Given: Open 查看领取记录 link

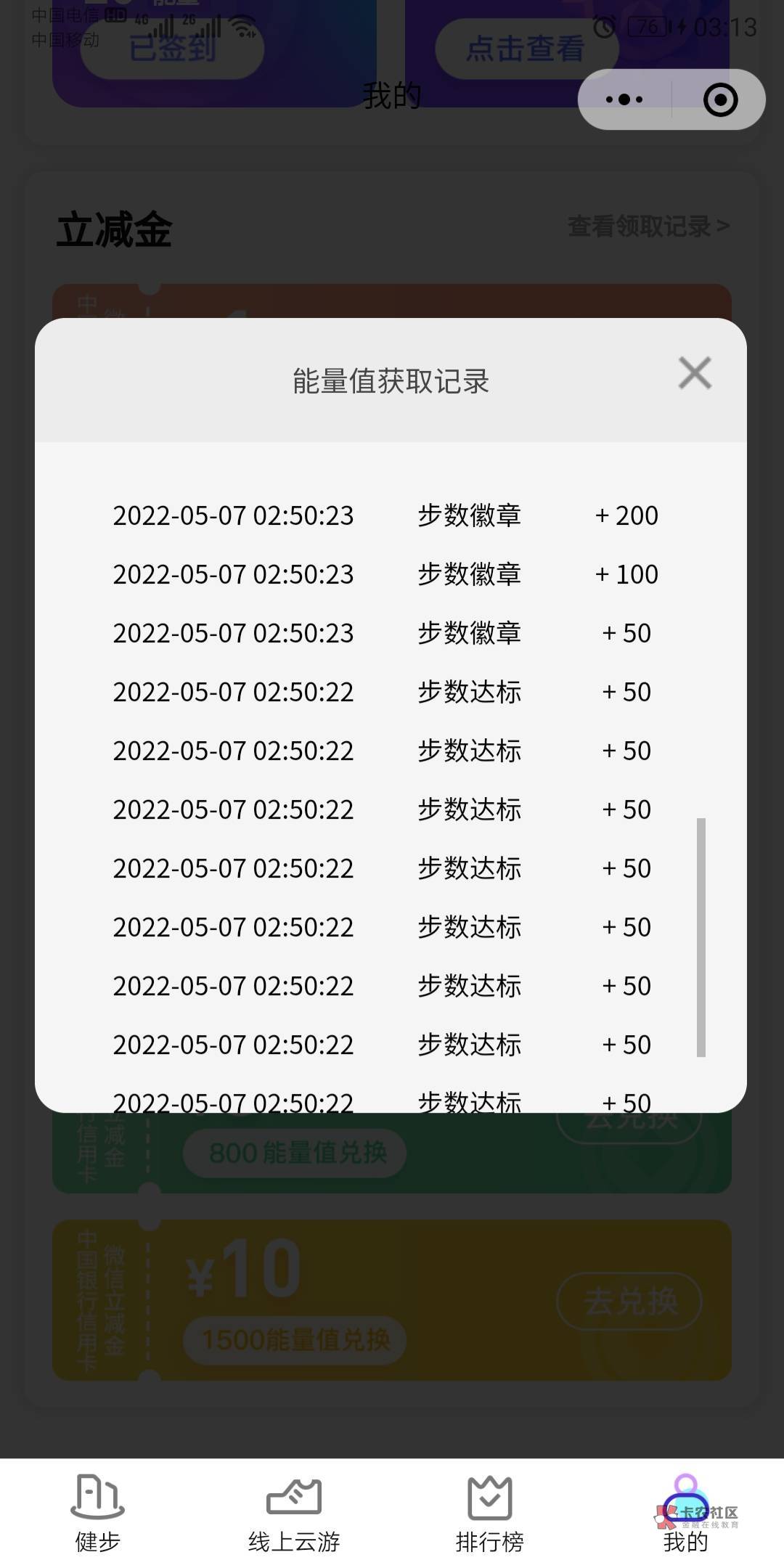Looking at the screenshot, I should pyautogui.click(x=648, y=226).
